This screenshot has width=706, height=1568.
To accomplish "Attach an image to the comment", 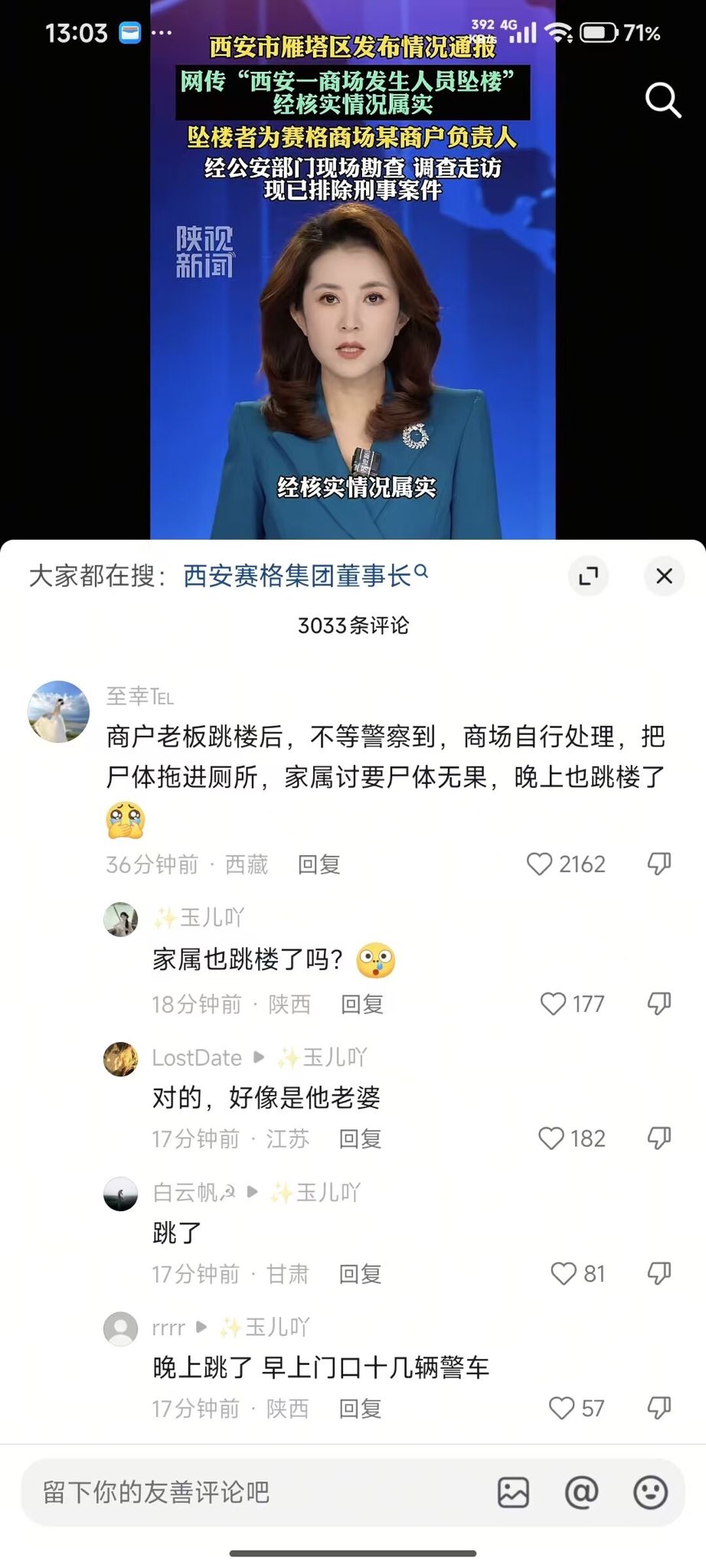I will (x=513, y=1493).
